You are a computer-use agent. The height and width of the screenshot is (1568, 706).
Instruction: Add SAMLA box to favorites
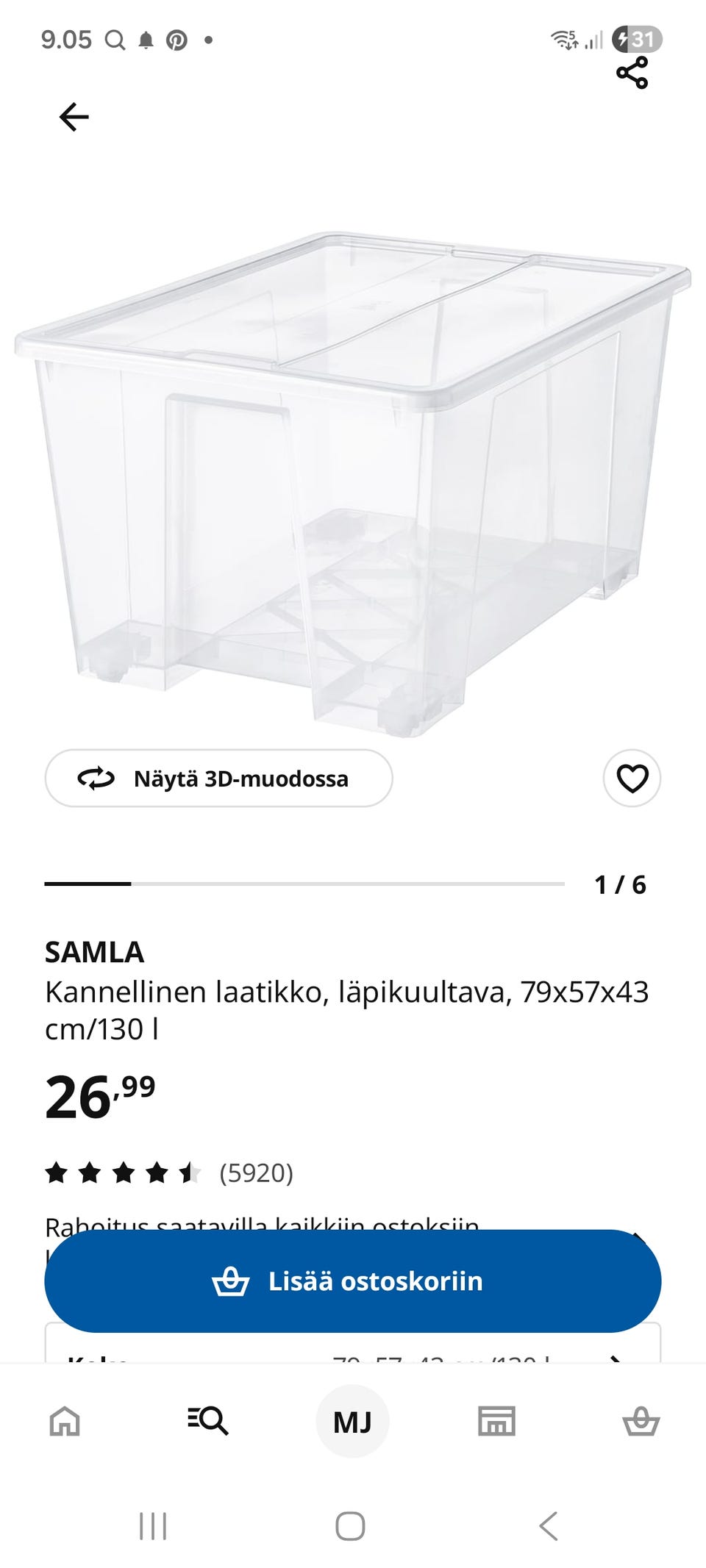tap(632, 778)
